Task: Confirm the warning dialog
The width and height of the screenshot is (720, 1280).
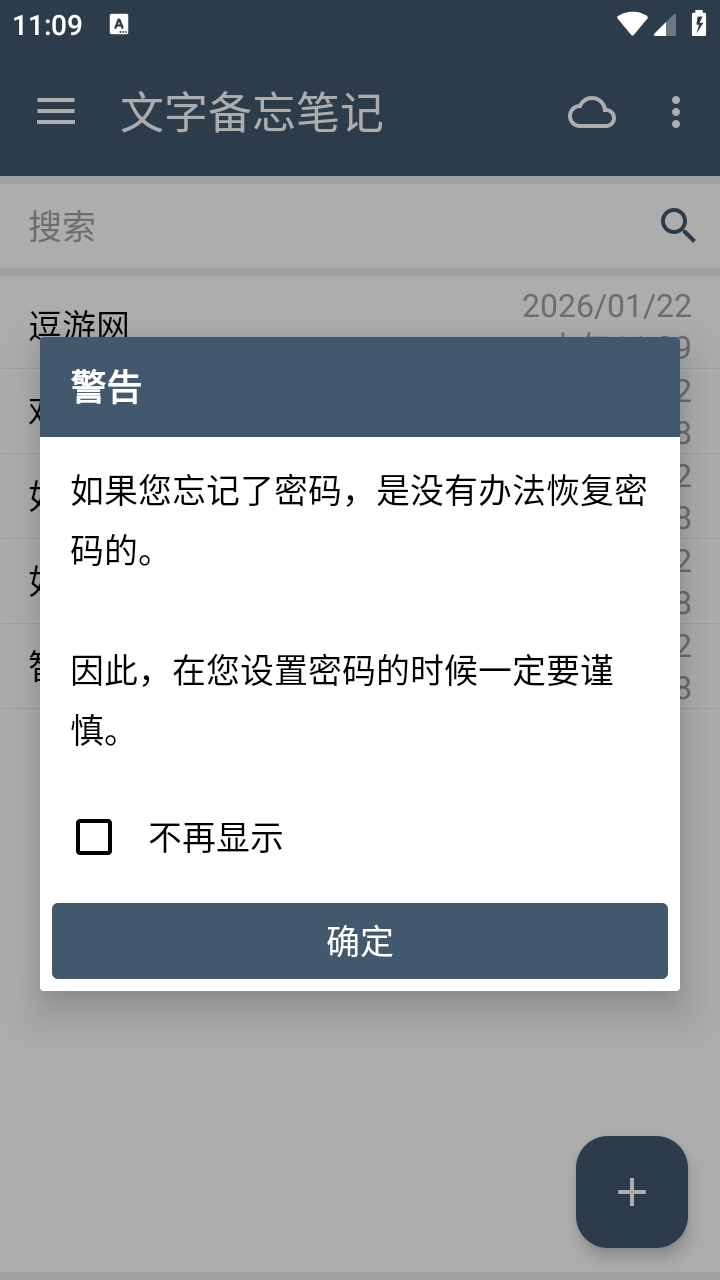Action: pos(359,940)
